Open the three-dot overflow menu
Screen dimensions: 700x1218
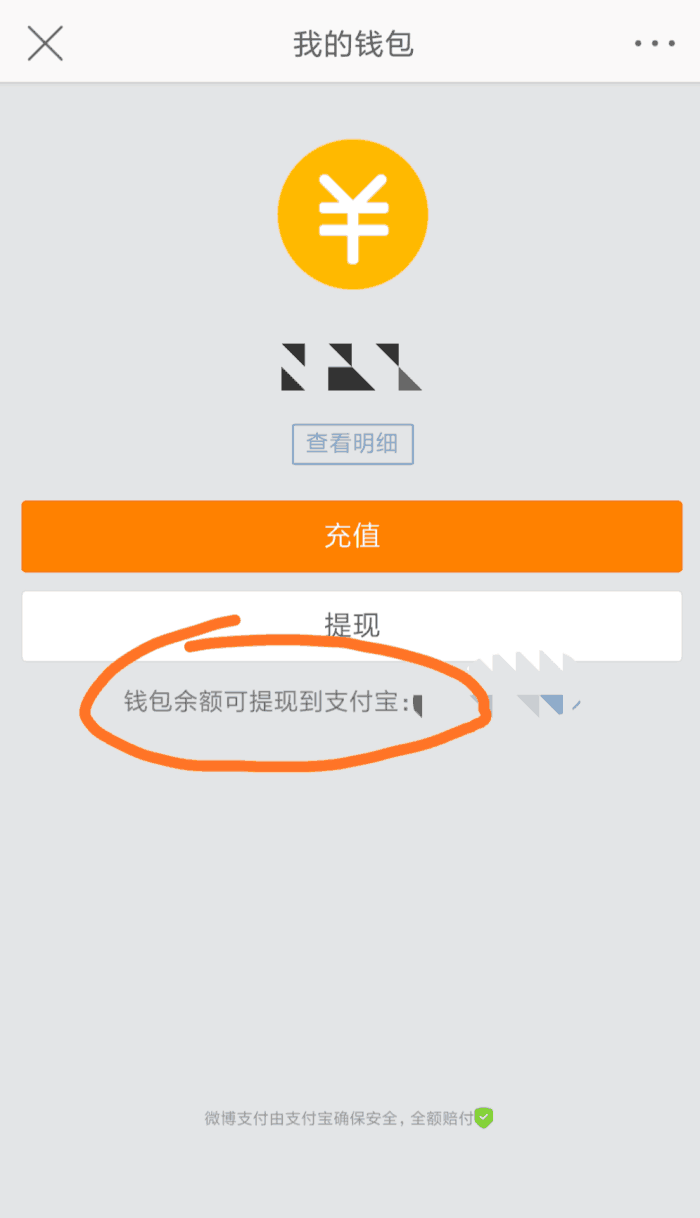(655, 43)
